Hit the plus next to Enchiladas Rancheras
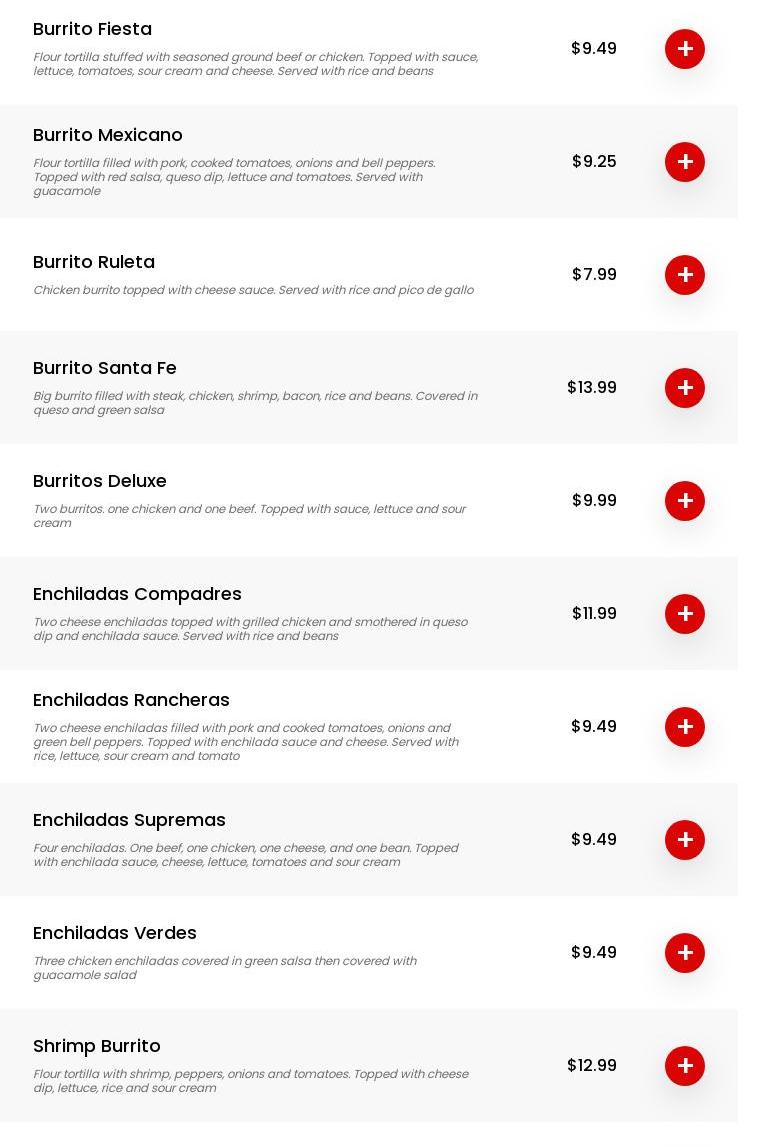The height and width of the screenshot is (1147, 770). [x=685, y=727]
